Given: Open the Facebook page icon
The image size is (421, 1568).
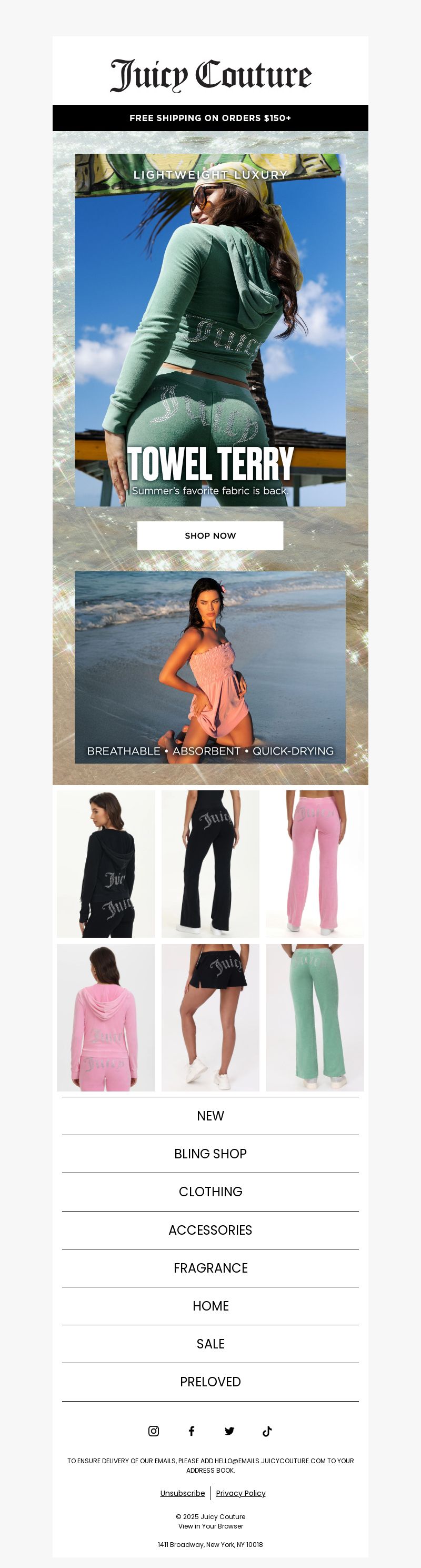Looking at the screenshot, I should [192, 1431].
